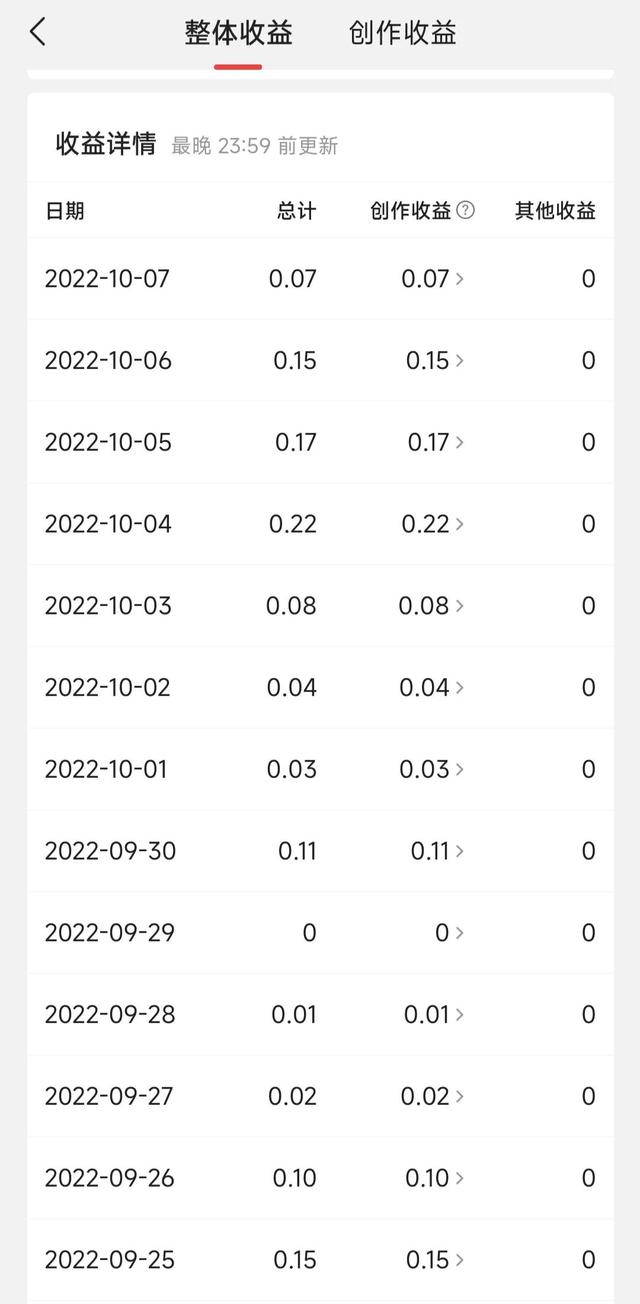This screenshot has width=640, height=1304.
Task: Check the 创作收益 entry for 2022-09-29
Action: coord(449,933)
